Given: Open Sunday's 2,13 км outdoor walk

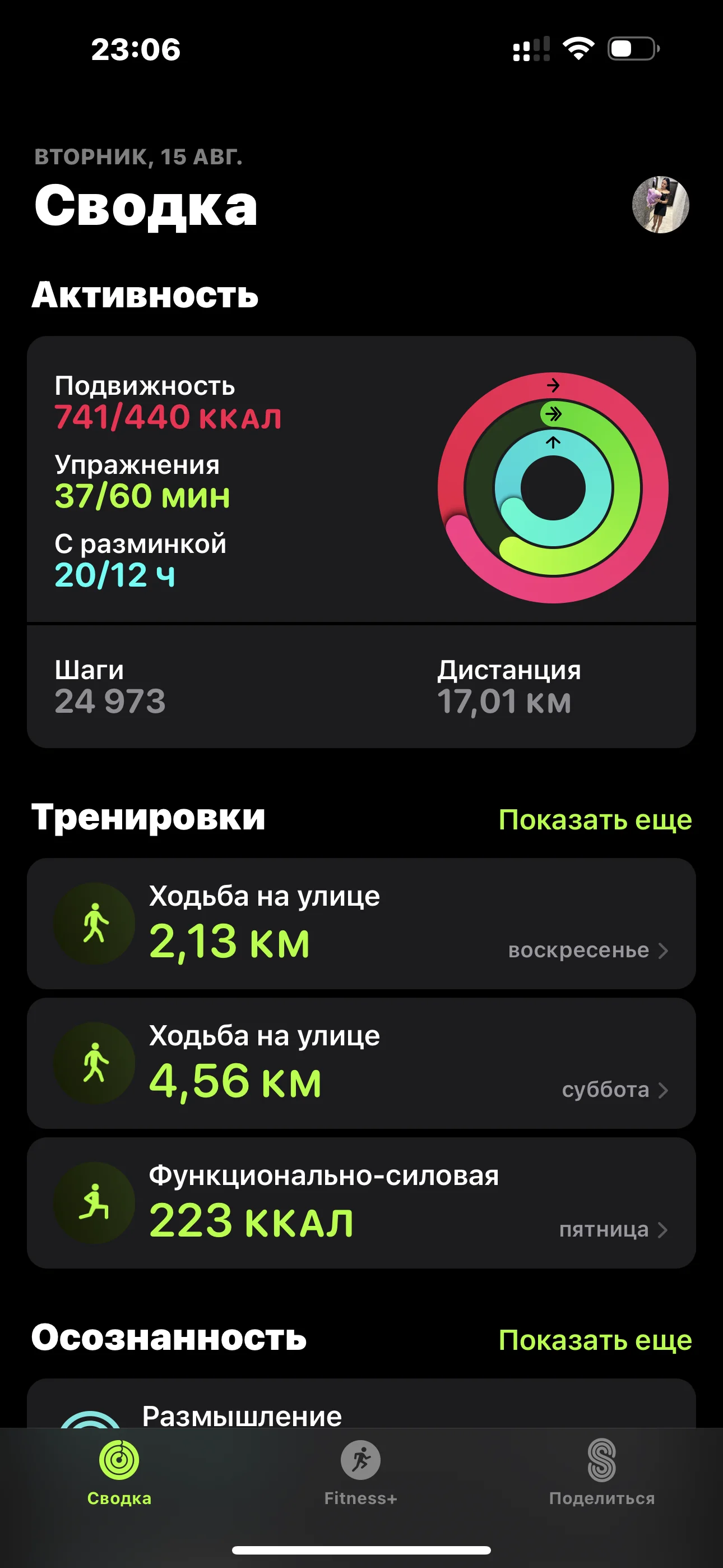Looking at the screenshot, I should 360,924.
